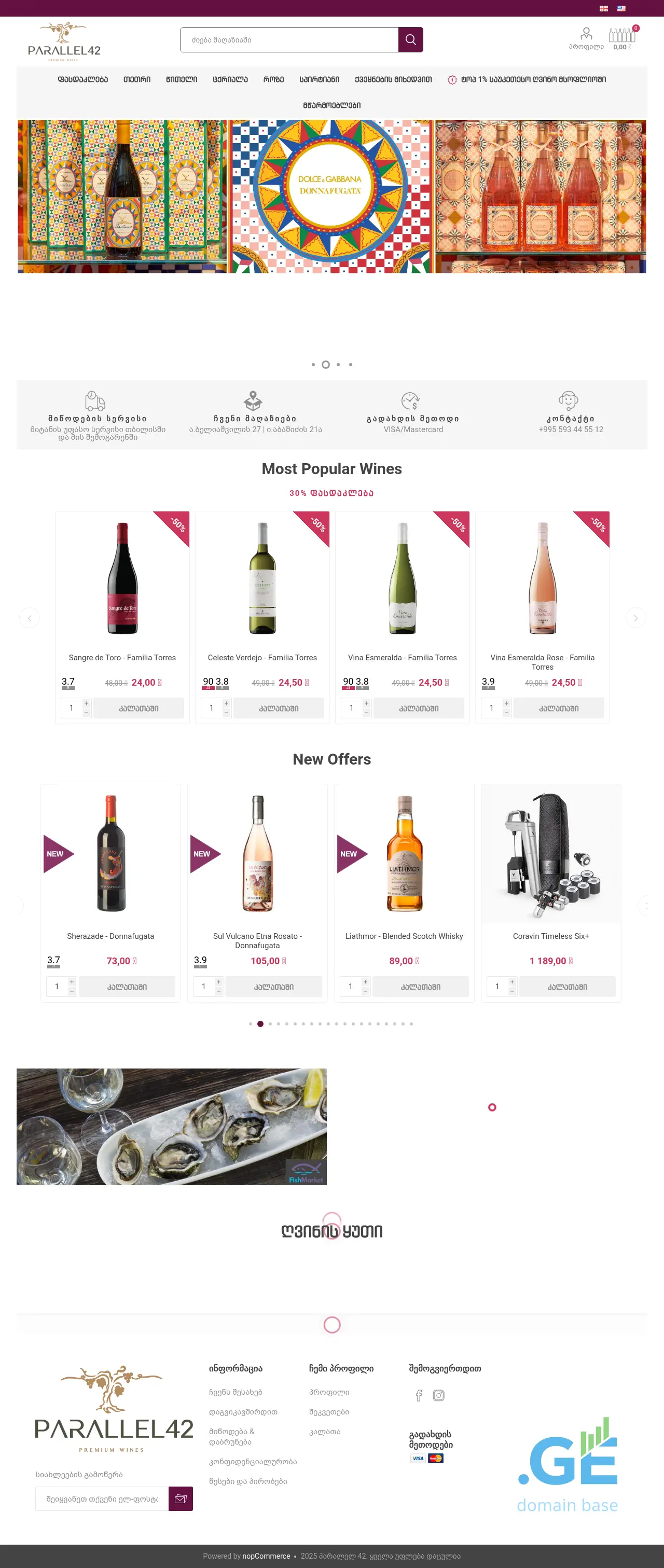Add Sangre de Toro to cart
664x1568 pixels.
(139, 708)
